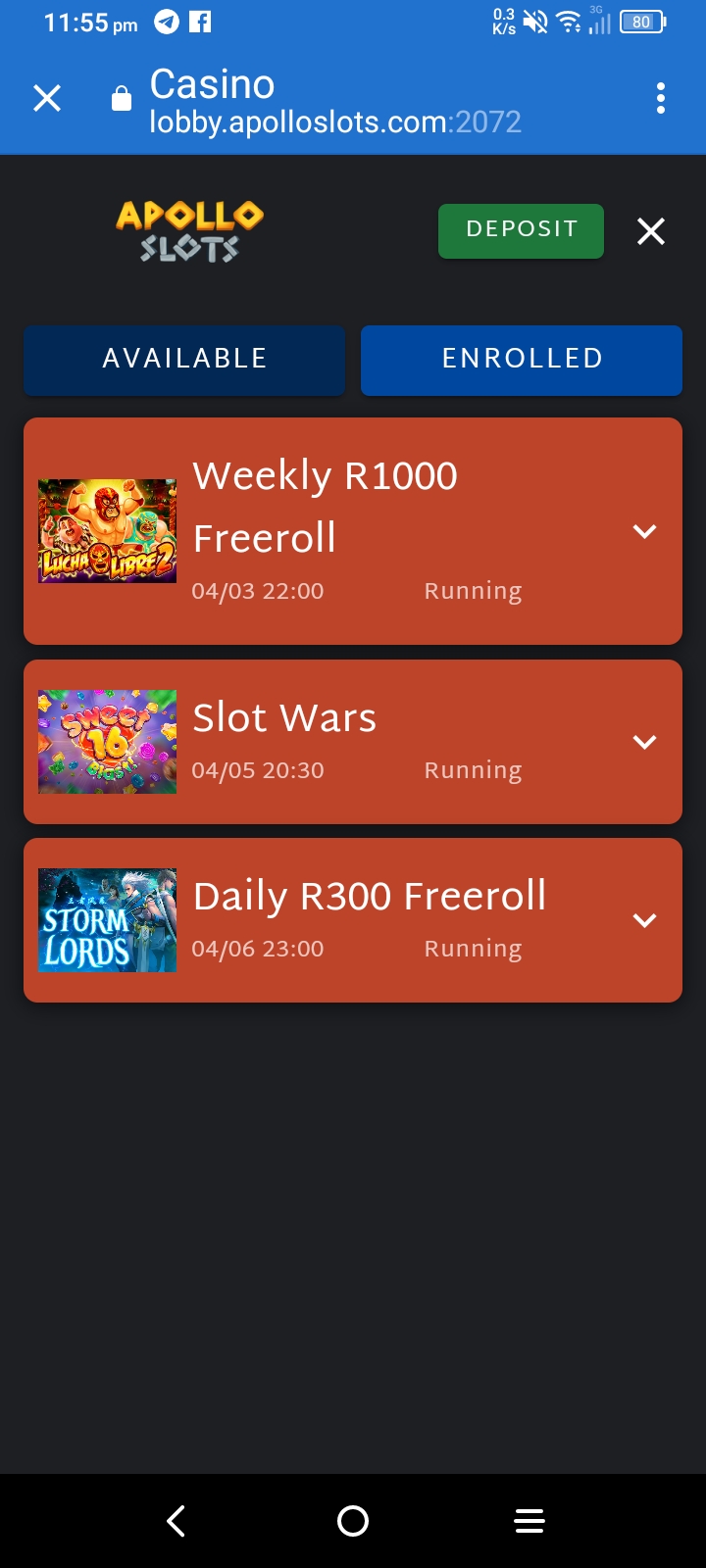Image resolution: width=706 pixels, height=1568 pixels.
Task: Tap the green Deposit button
Action: tap(521, 231)
